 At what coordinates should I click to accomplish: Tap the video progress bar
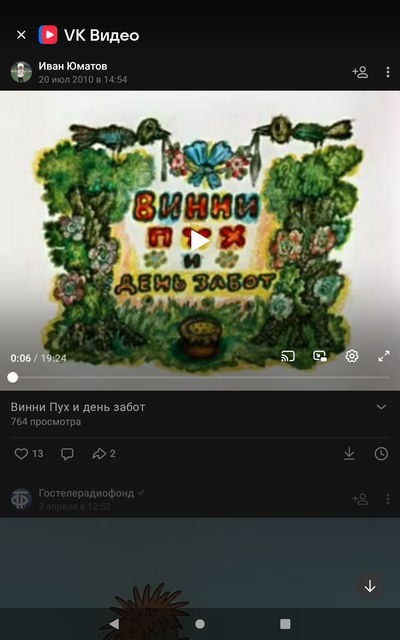coord(200,378)
